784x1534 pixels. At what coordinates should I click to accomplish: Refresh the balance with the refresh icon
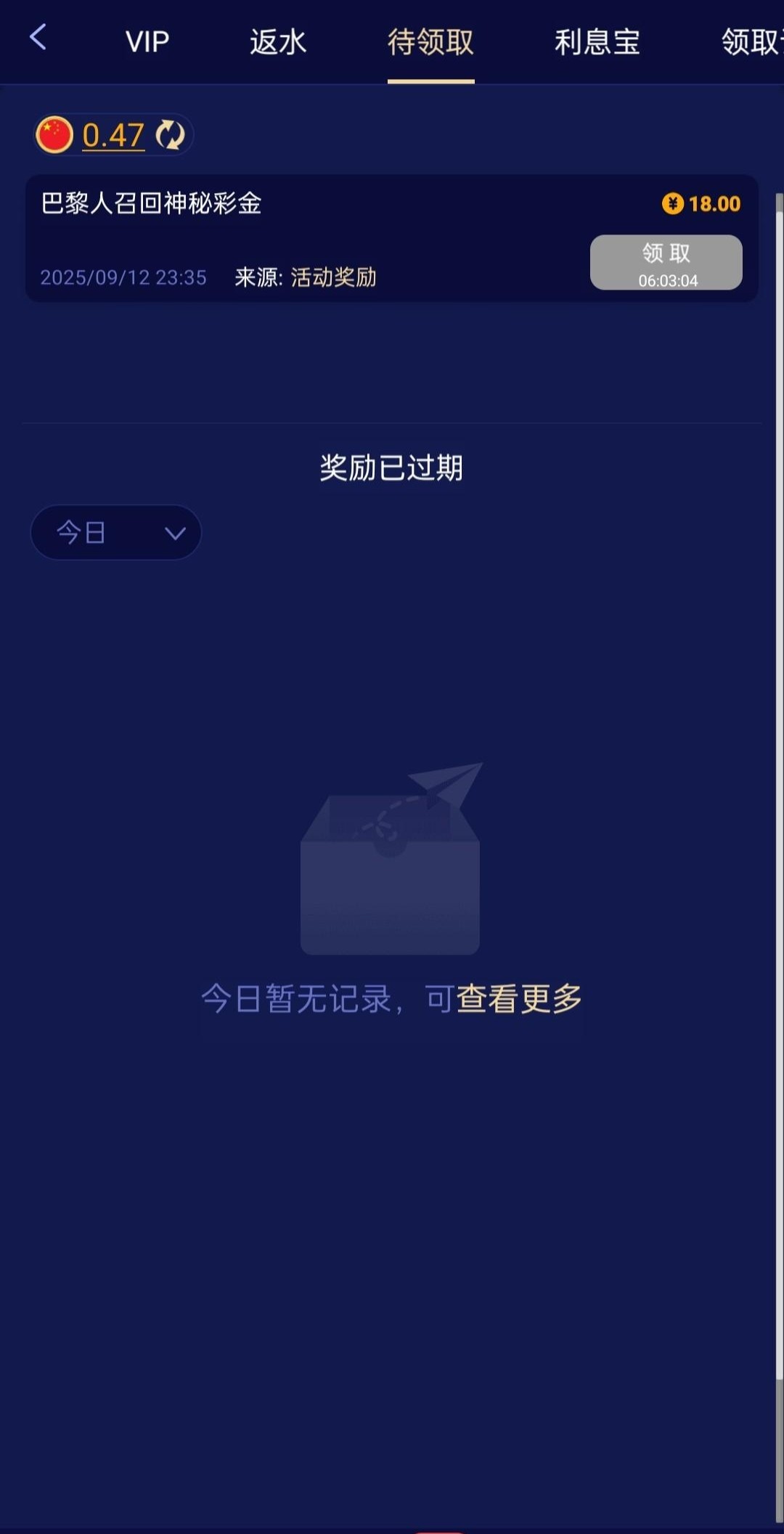click(171, 135)
